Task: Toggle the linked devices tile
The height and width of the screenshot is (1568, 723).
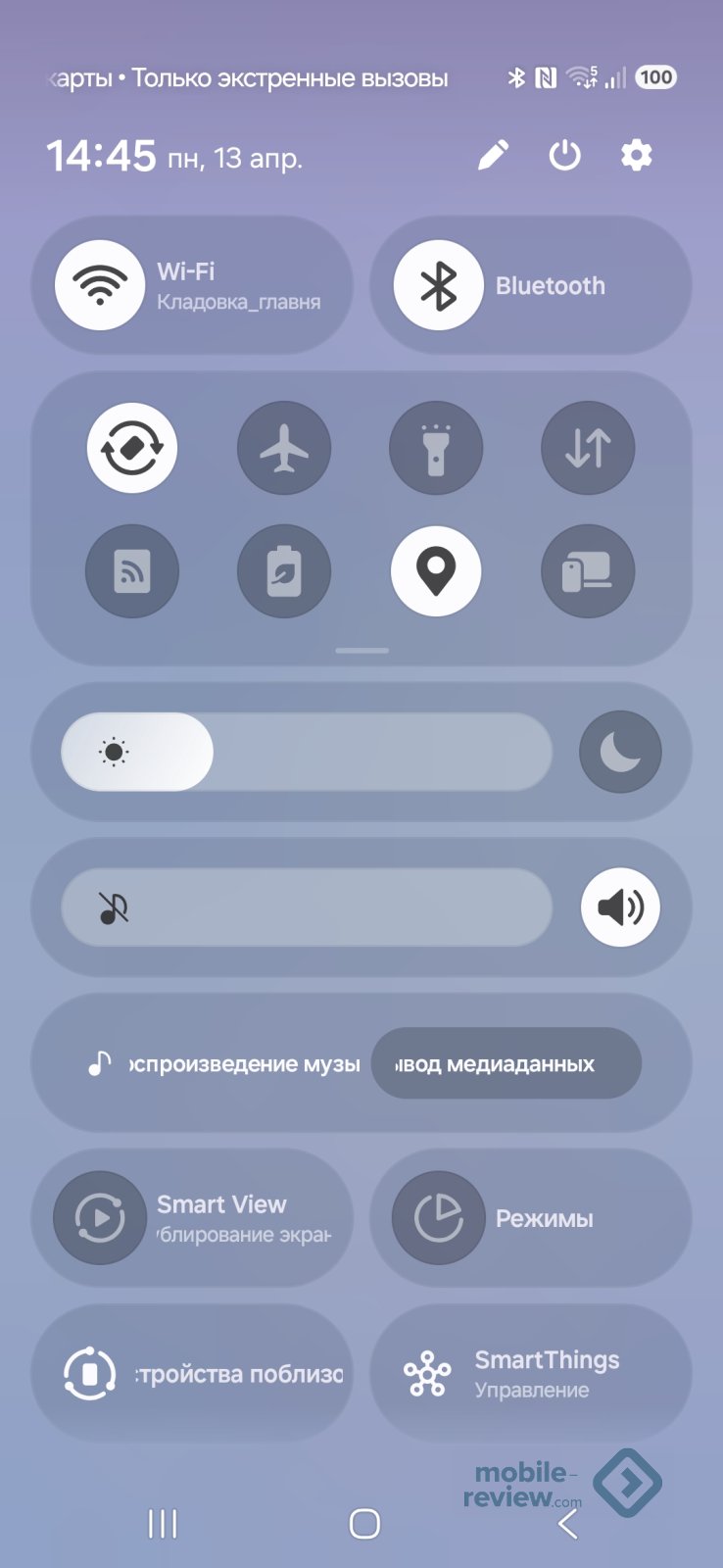Action: click(x=588, y=571)
